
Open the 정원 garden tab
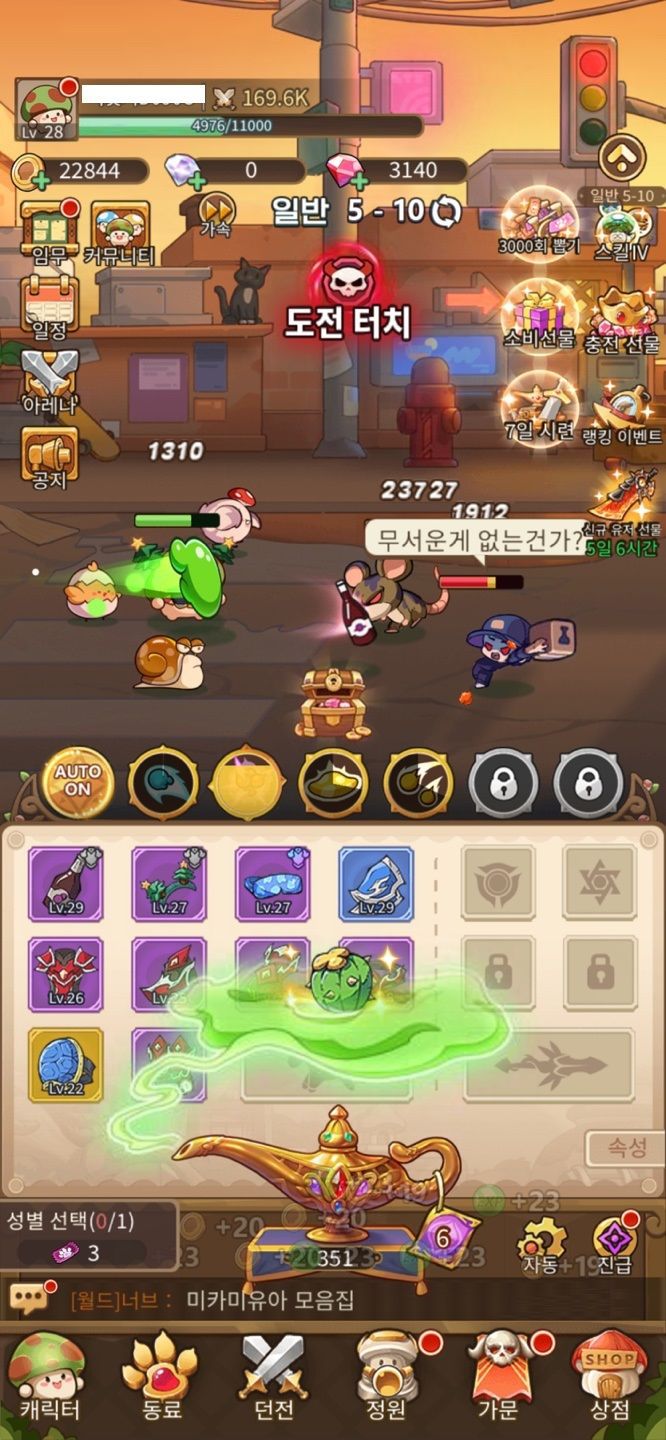point(386,1378)
